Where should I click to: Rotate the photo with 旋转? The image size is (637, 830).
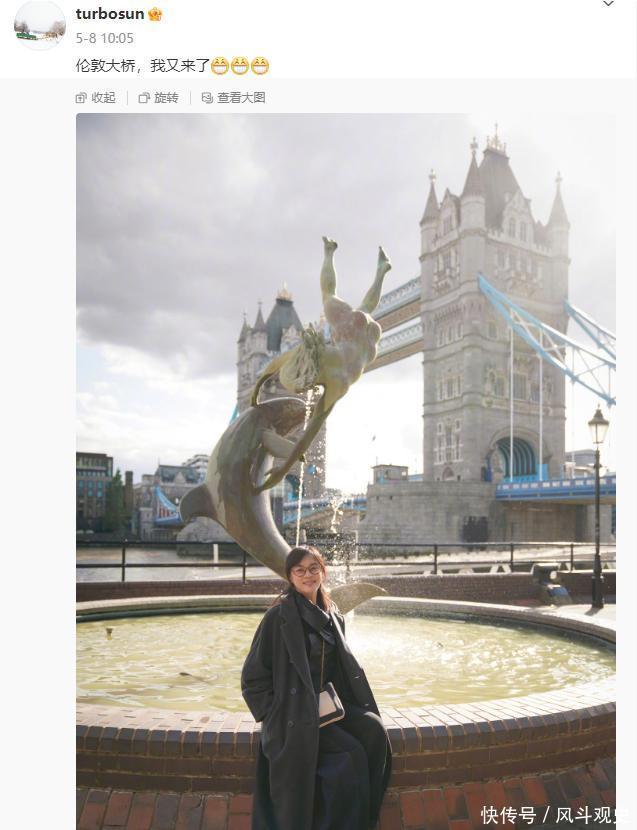click(158, 98)
